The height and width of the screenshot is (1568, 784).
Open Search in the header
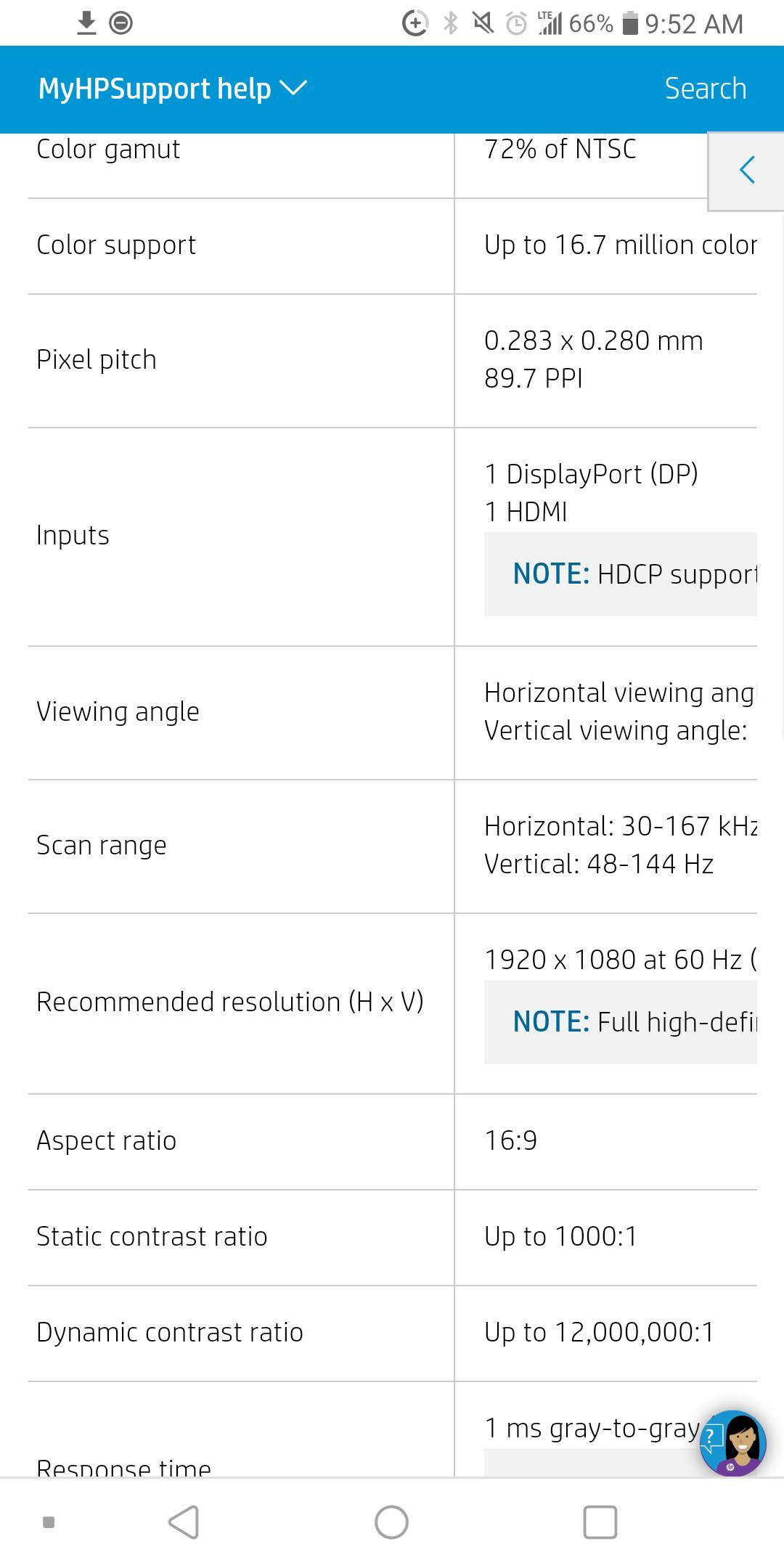pos(705,89)
